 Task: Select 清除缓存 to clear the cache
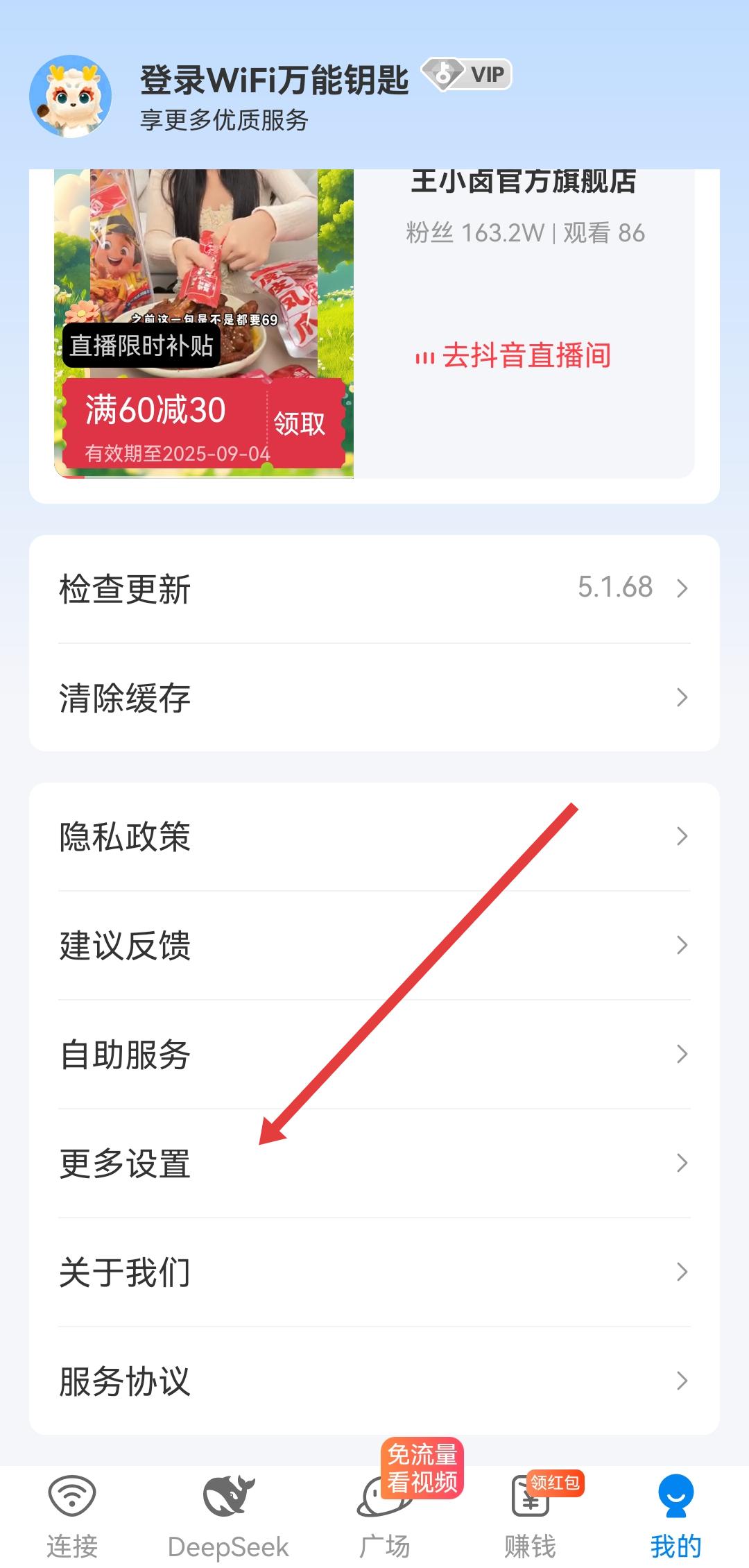(x=374, y=697)
